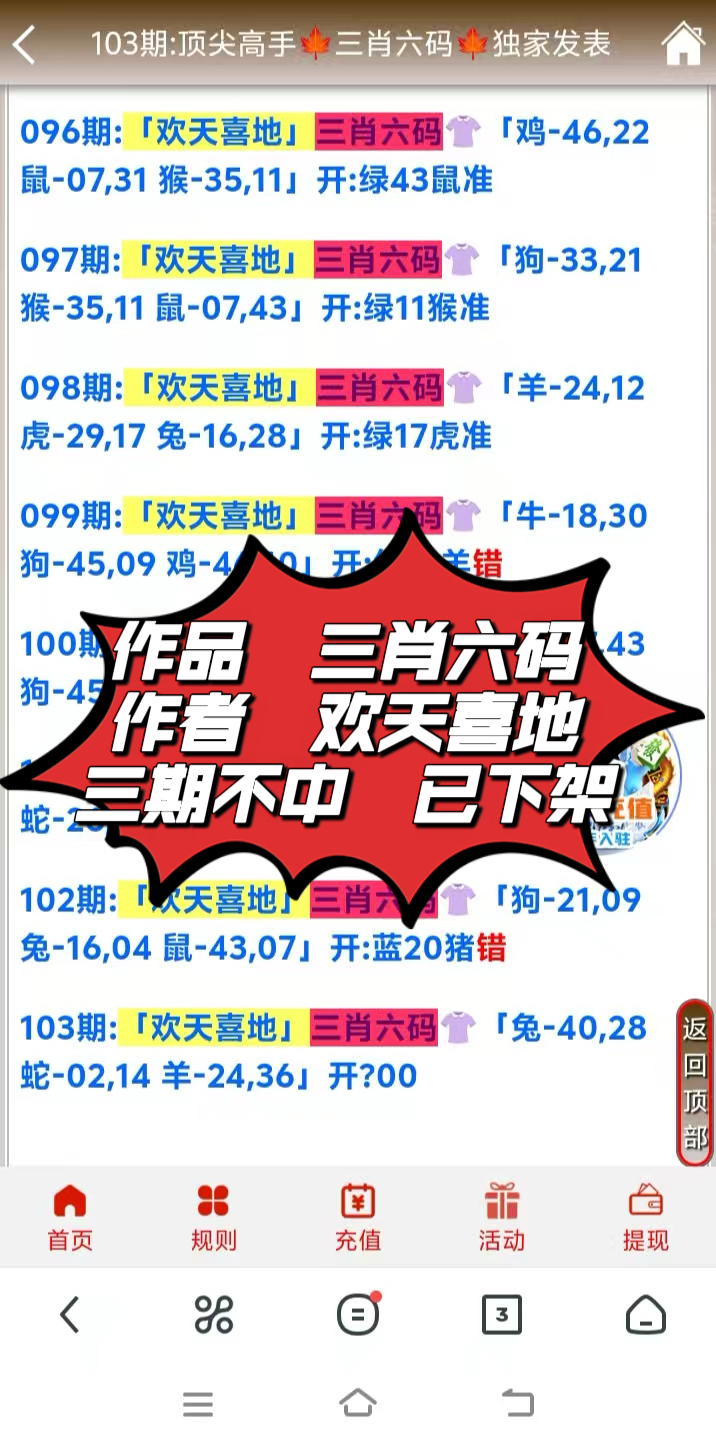Open the home icon in the header
Image resolution: width=716 pixels, height=1444 pixels.
[x=683, y=44]
